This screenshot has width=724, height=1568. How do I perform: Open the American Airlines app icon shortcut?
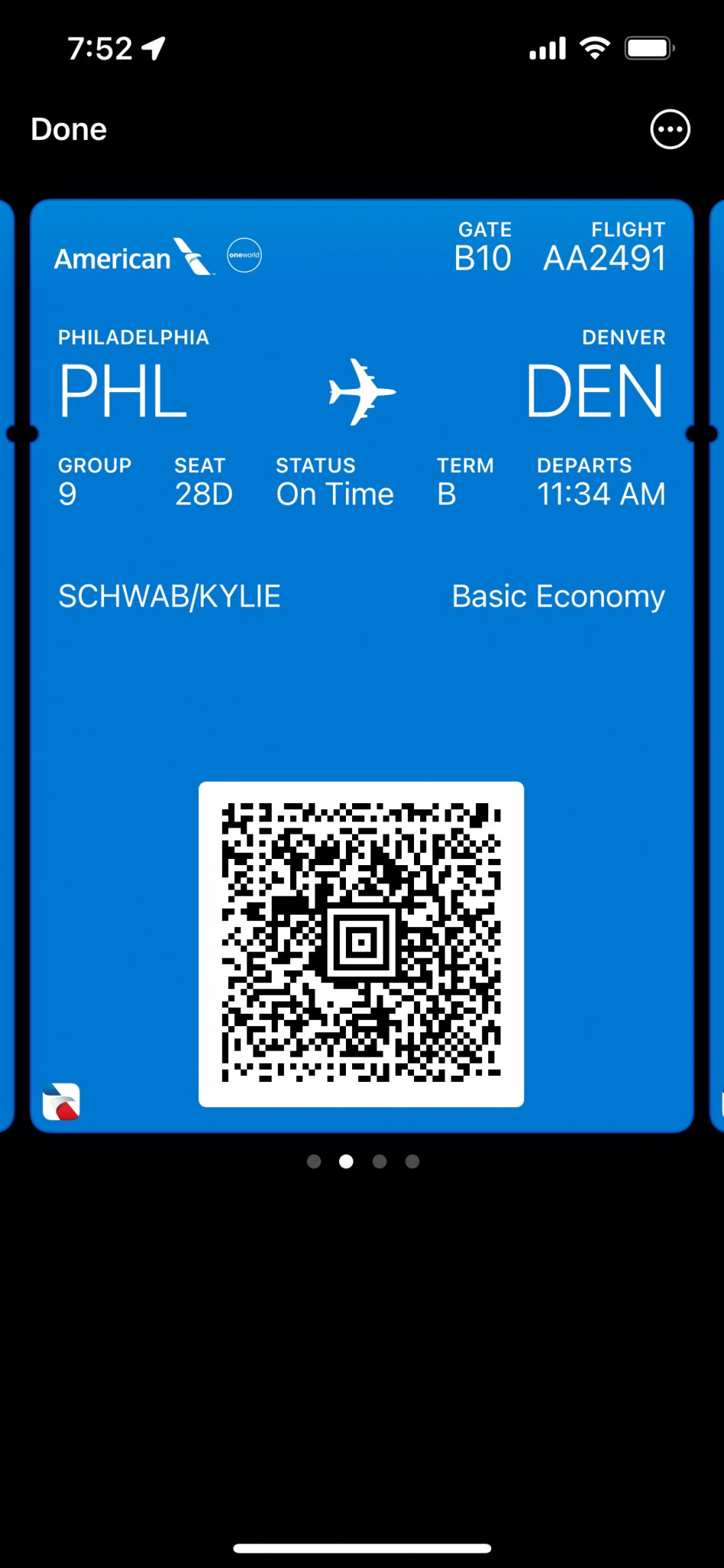pos(61,1102)
